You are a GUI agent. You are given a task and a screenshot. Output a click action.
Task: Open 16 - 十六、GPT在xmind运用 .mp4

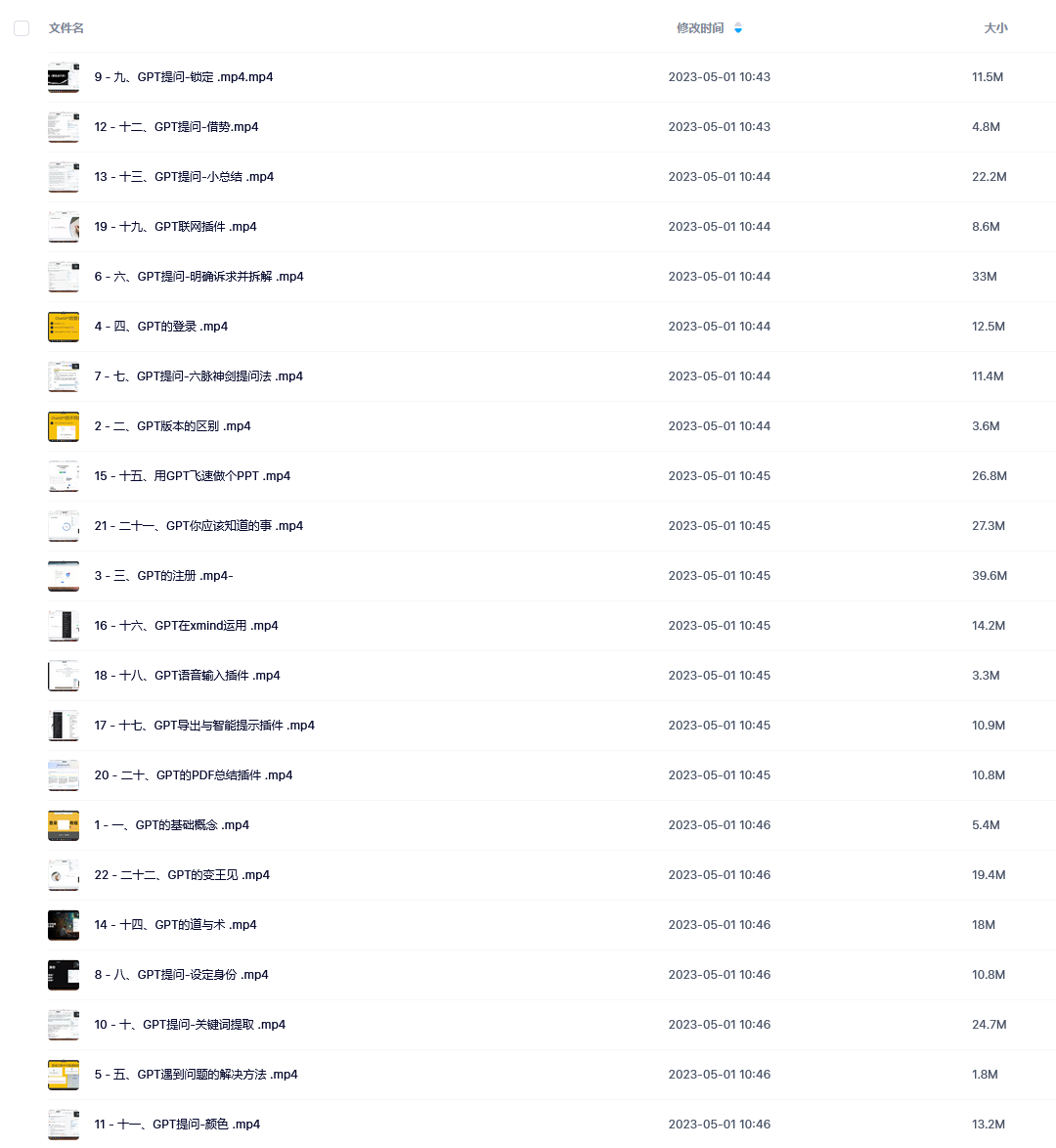click(186, 626)
